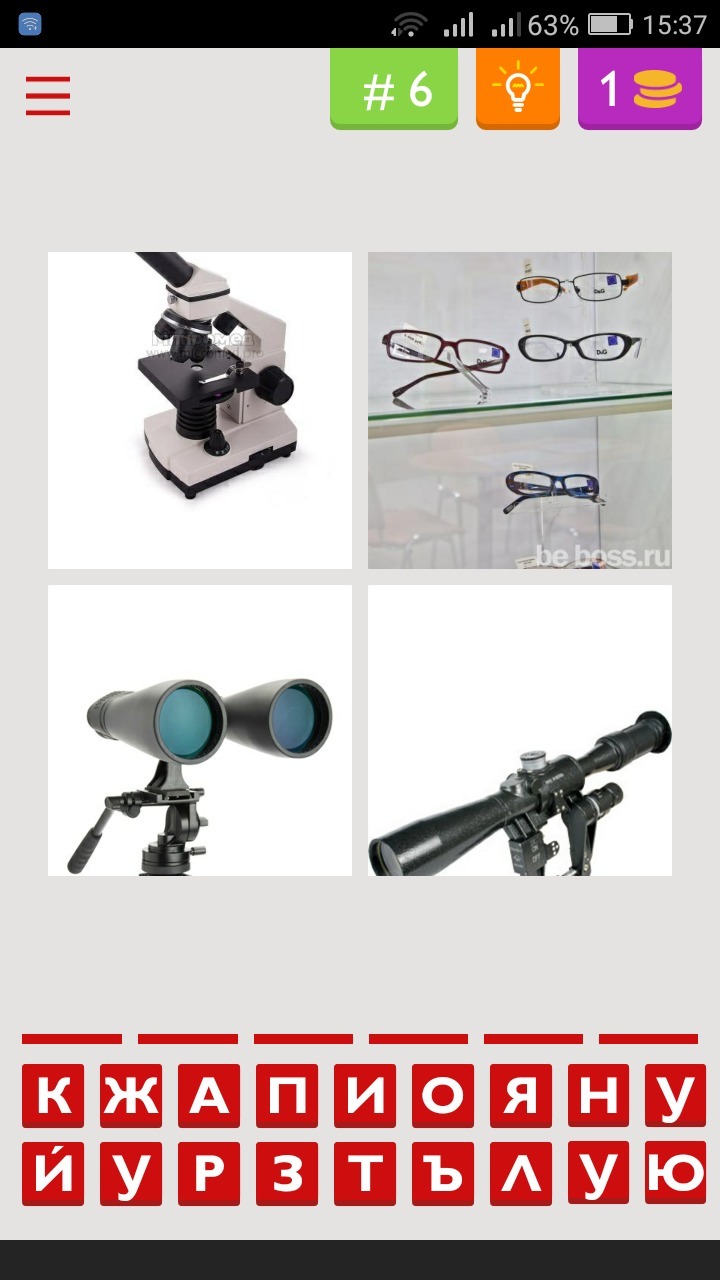The width and height of the screenshot is (720, 1280).
Task: Open the hamburger menu
Action: (x=48, y=95)
